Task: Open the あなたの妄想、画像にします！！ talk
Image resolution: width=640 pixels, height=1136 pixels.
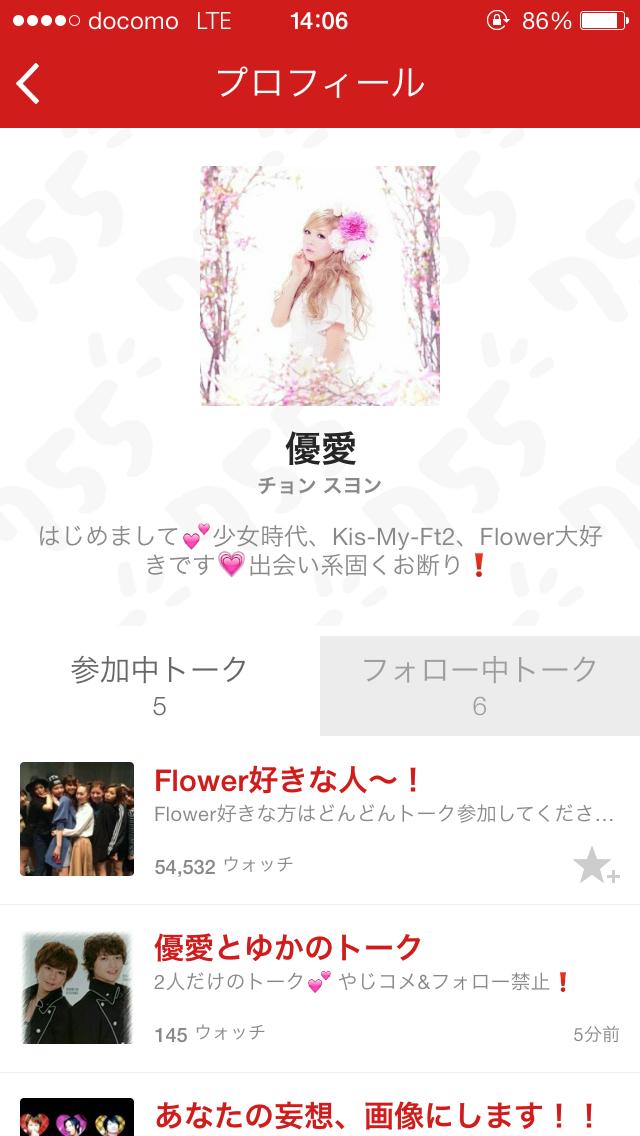Action: pyautogui.click(x=376, y=1114)
